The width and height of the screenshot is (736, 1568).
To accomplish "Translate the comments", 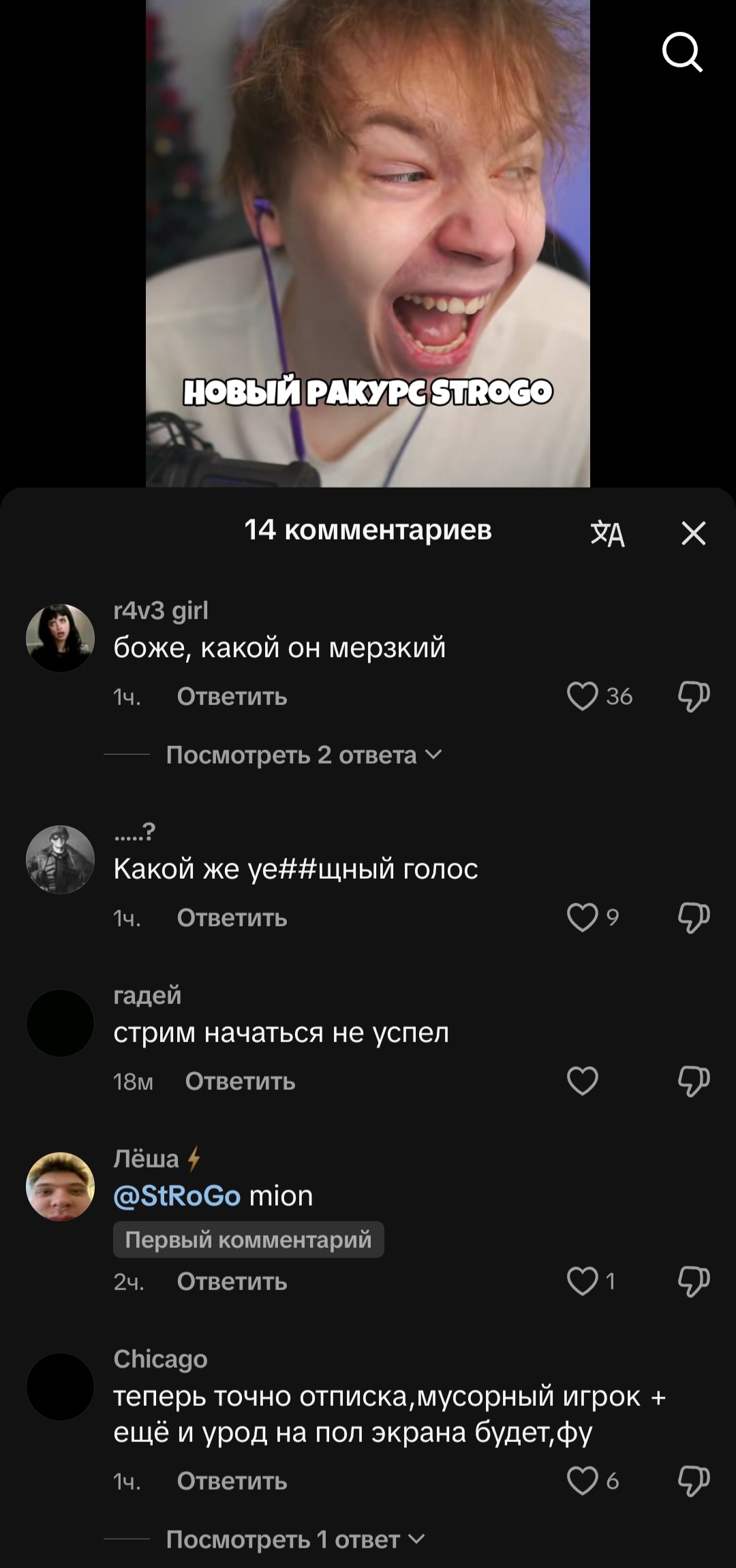I will click(x=607, y=533).
